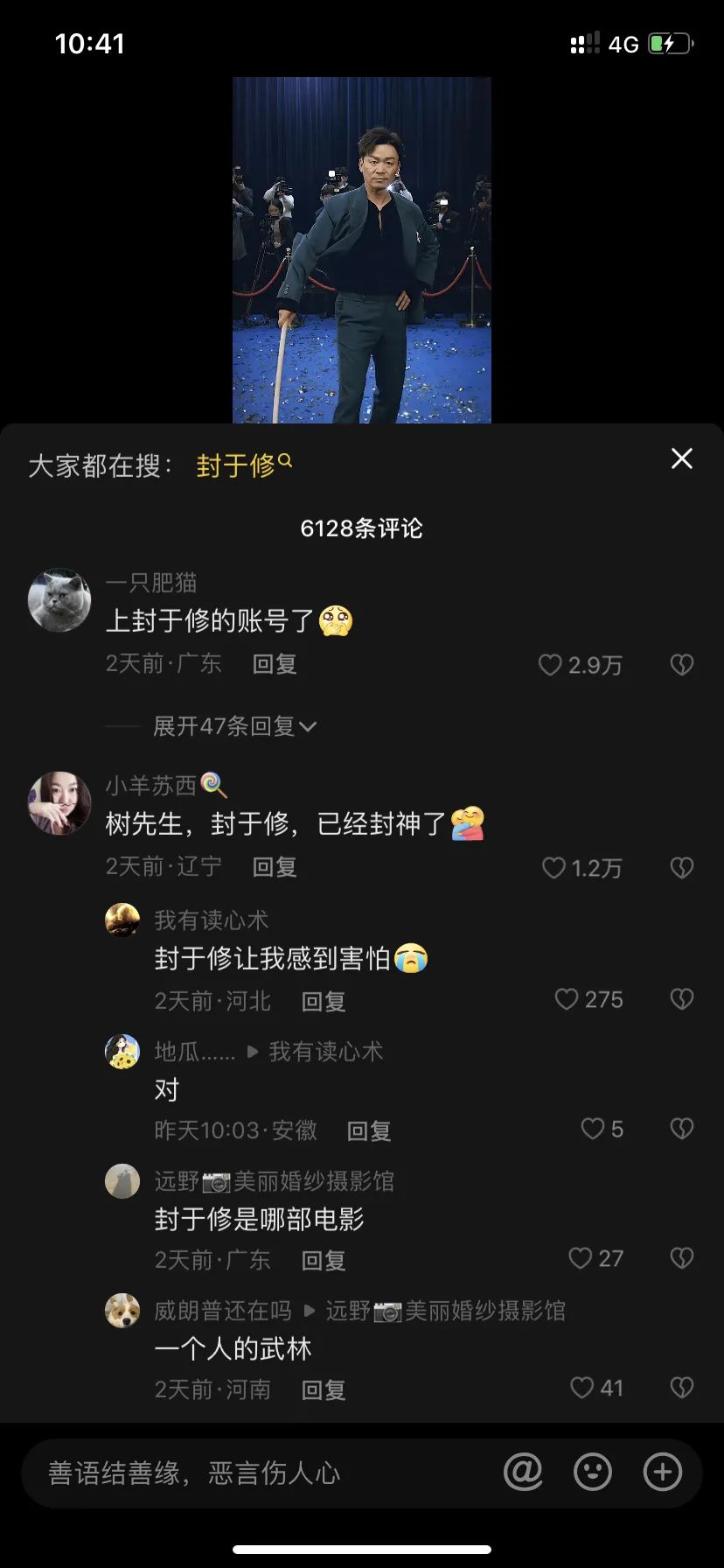The height and width of the screenshot is (1568, 724).
Task: Open the emoji picker in comment bar
Action: (593, 1473)
